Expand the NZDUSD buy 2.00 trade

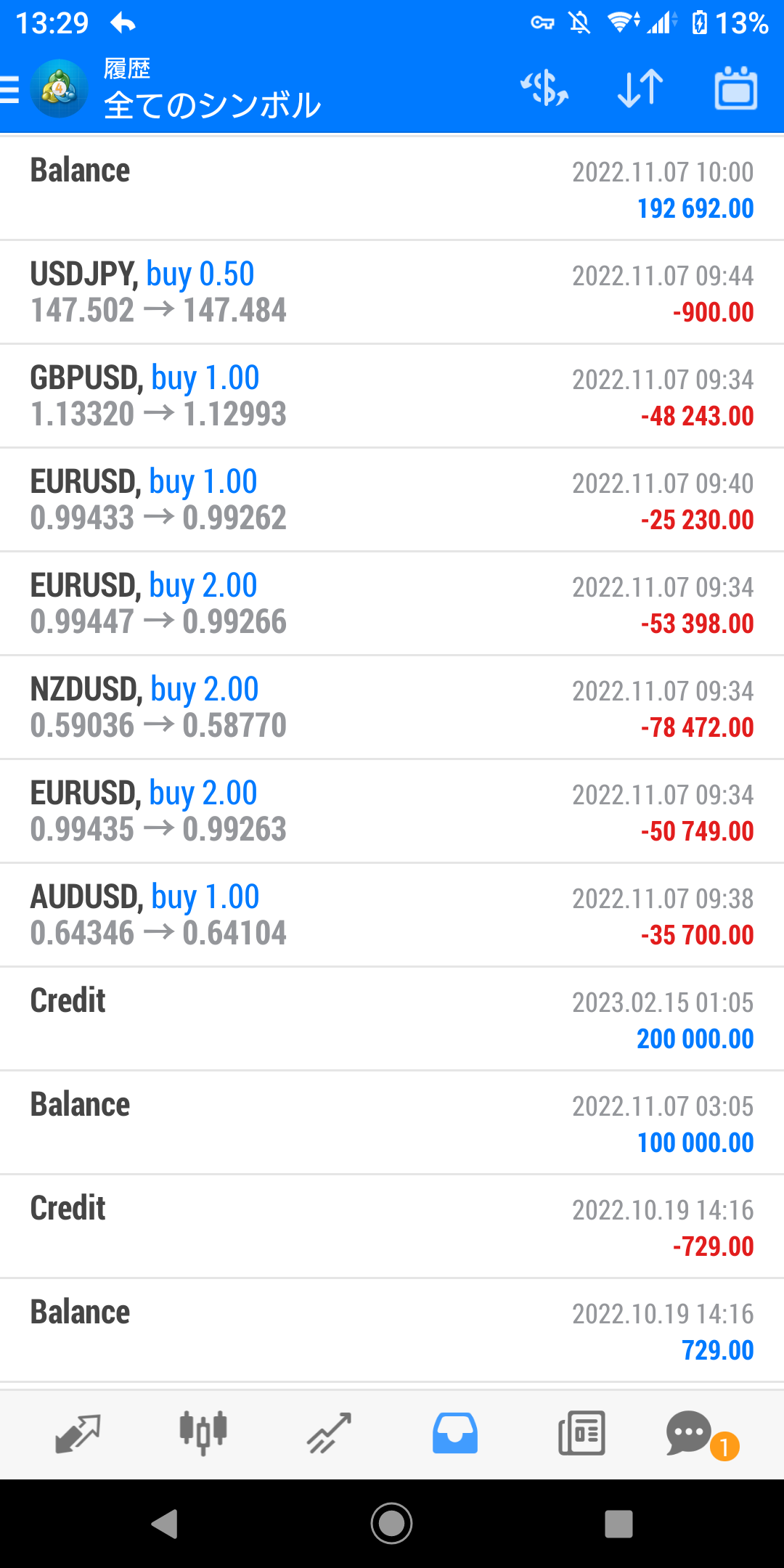click(x=392, y=708)
